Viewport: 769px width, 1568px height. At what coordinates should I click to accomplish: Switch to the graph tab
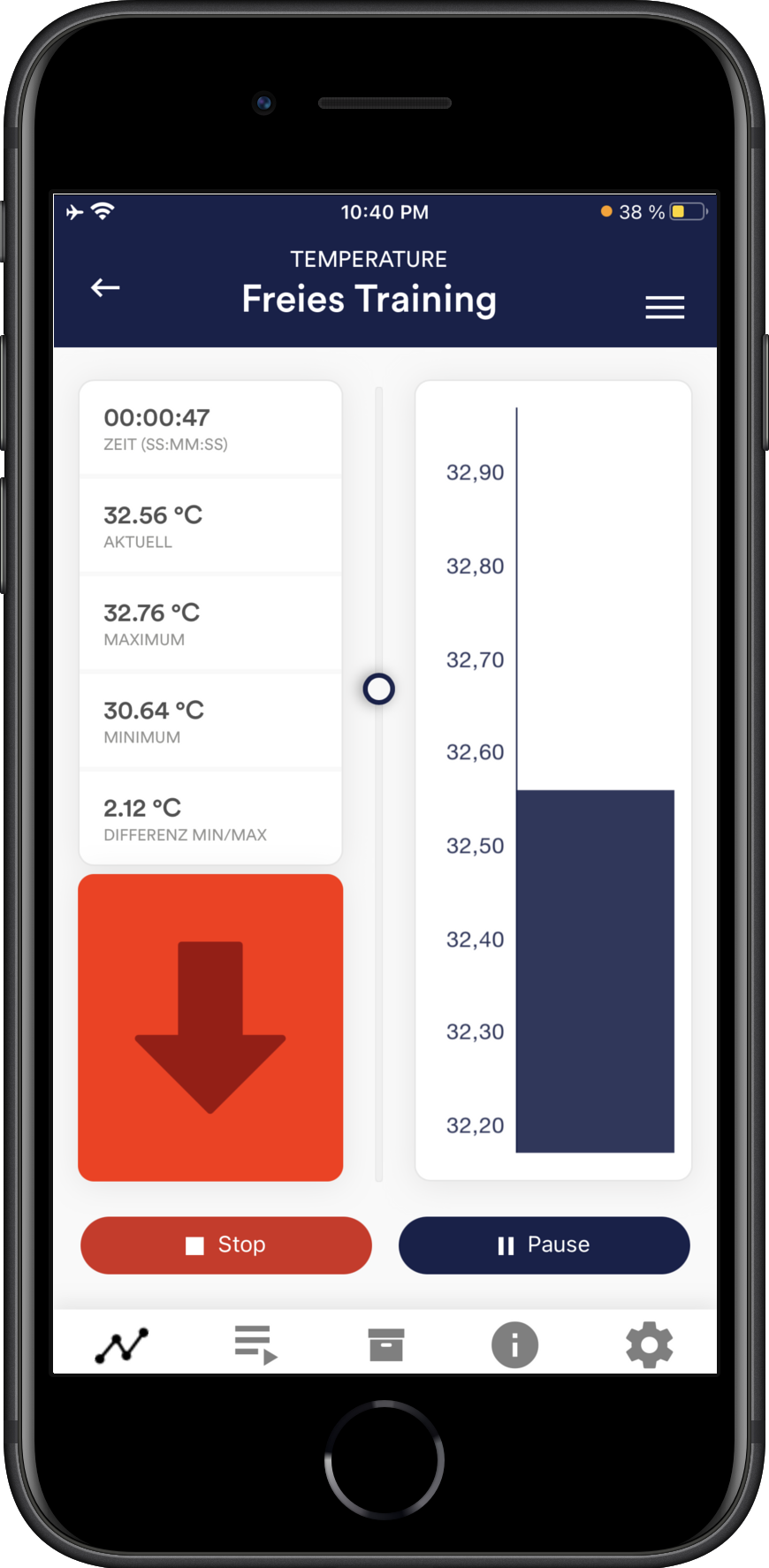tap(122, 1345)
